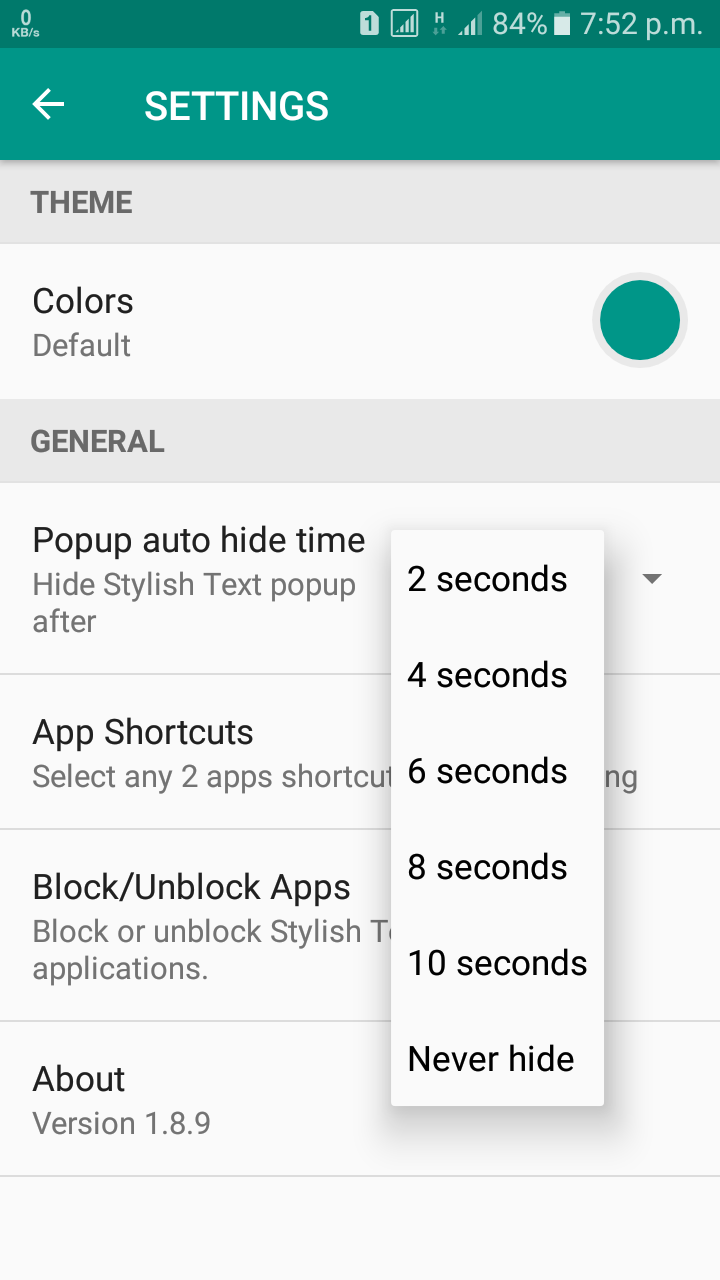Select 2 seconds hide time

(488, 579)
